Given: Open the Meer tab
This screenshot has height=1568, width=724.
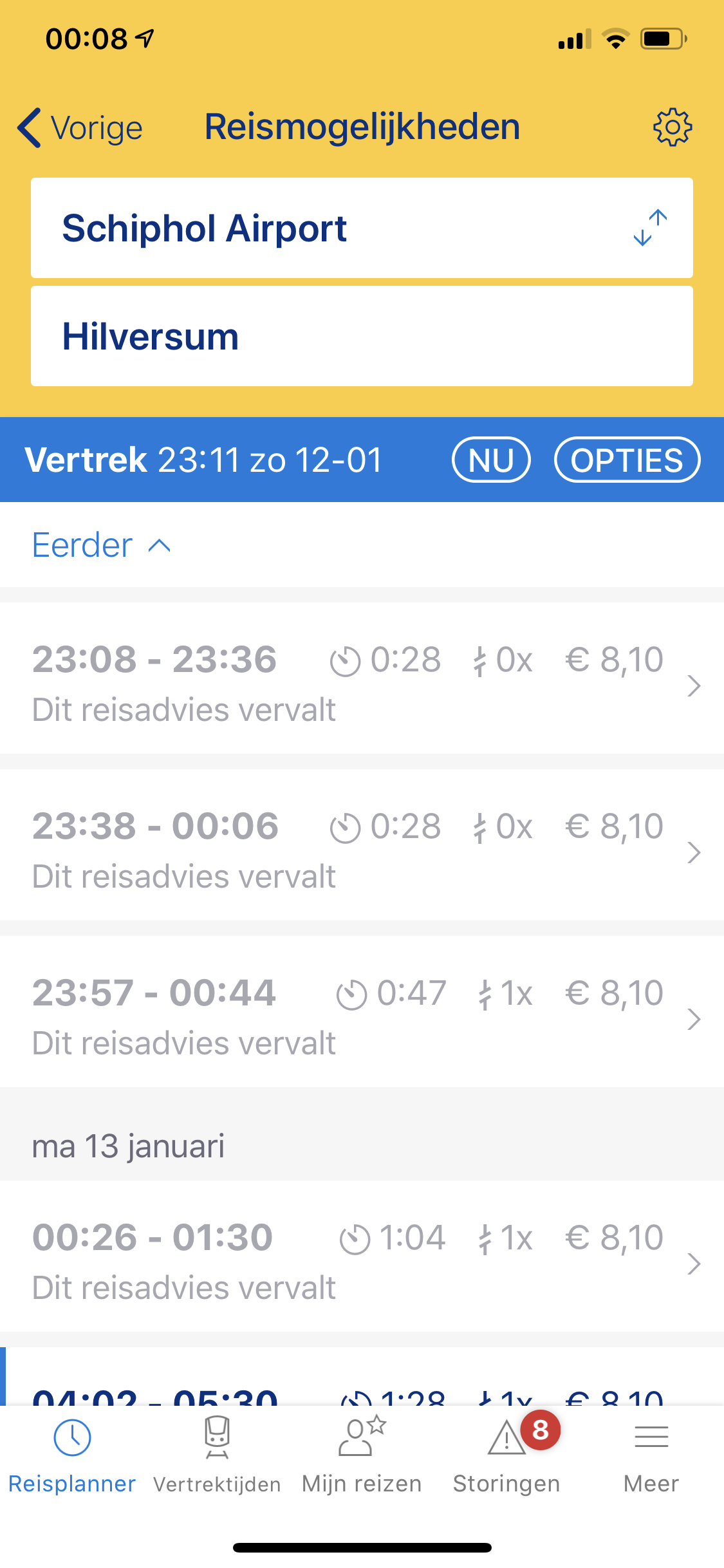Looking at the screenshot, I should click(x=651, y=1456).
